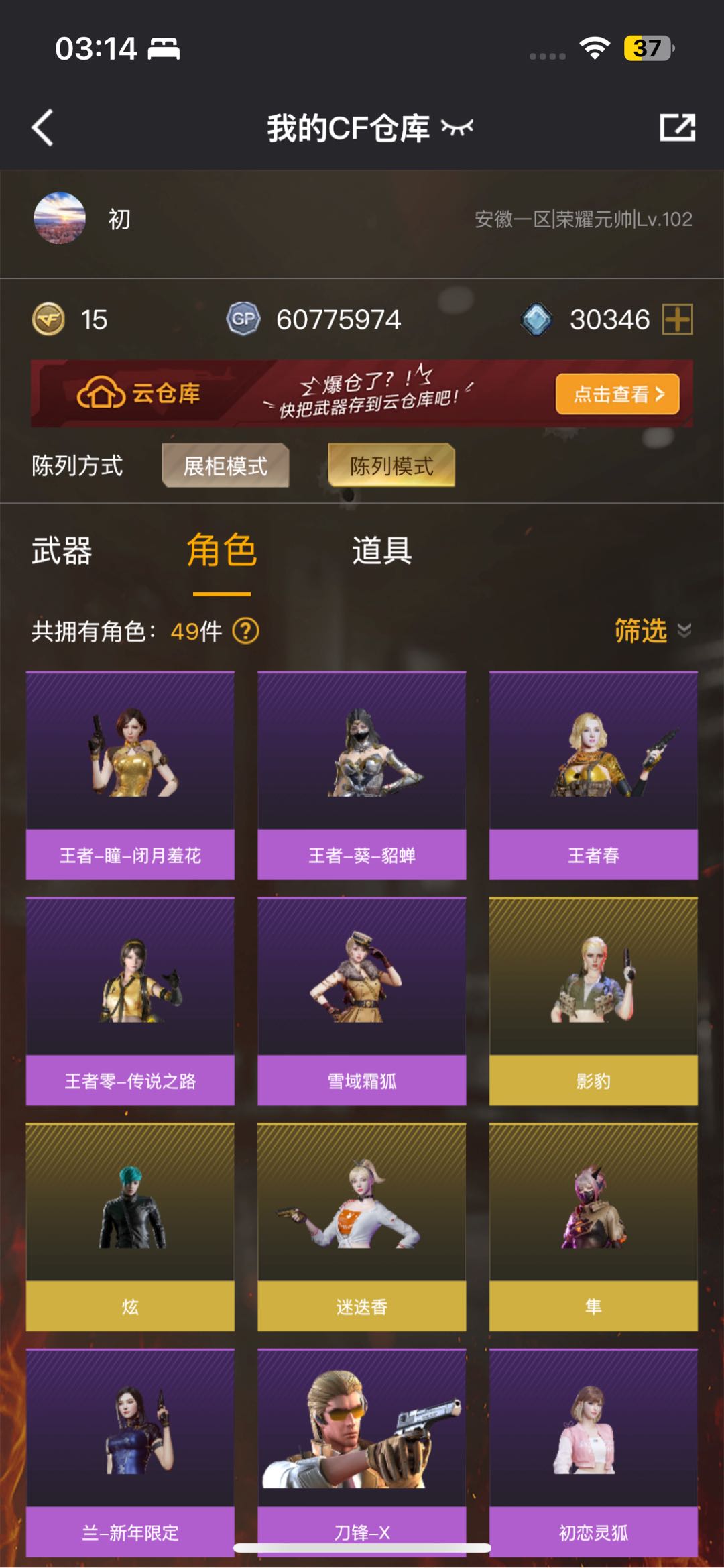Viewport: 724px width, 1568px height.
Task: Toggle inventory visibility with the eye icon
Action: pos(457,127)
